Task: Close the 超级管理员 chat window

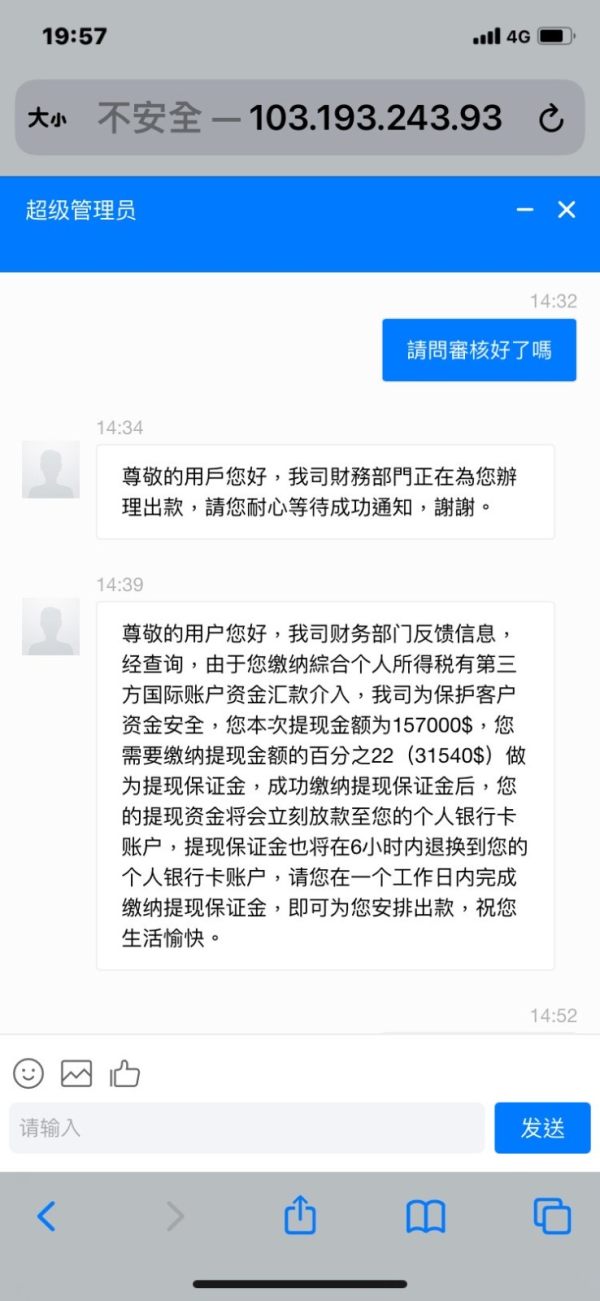Action: tap(567, 210)
